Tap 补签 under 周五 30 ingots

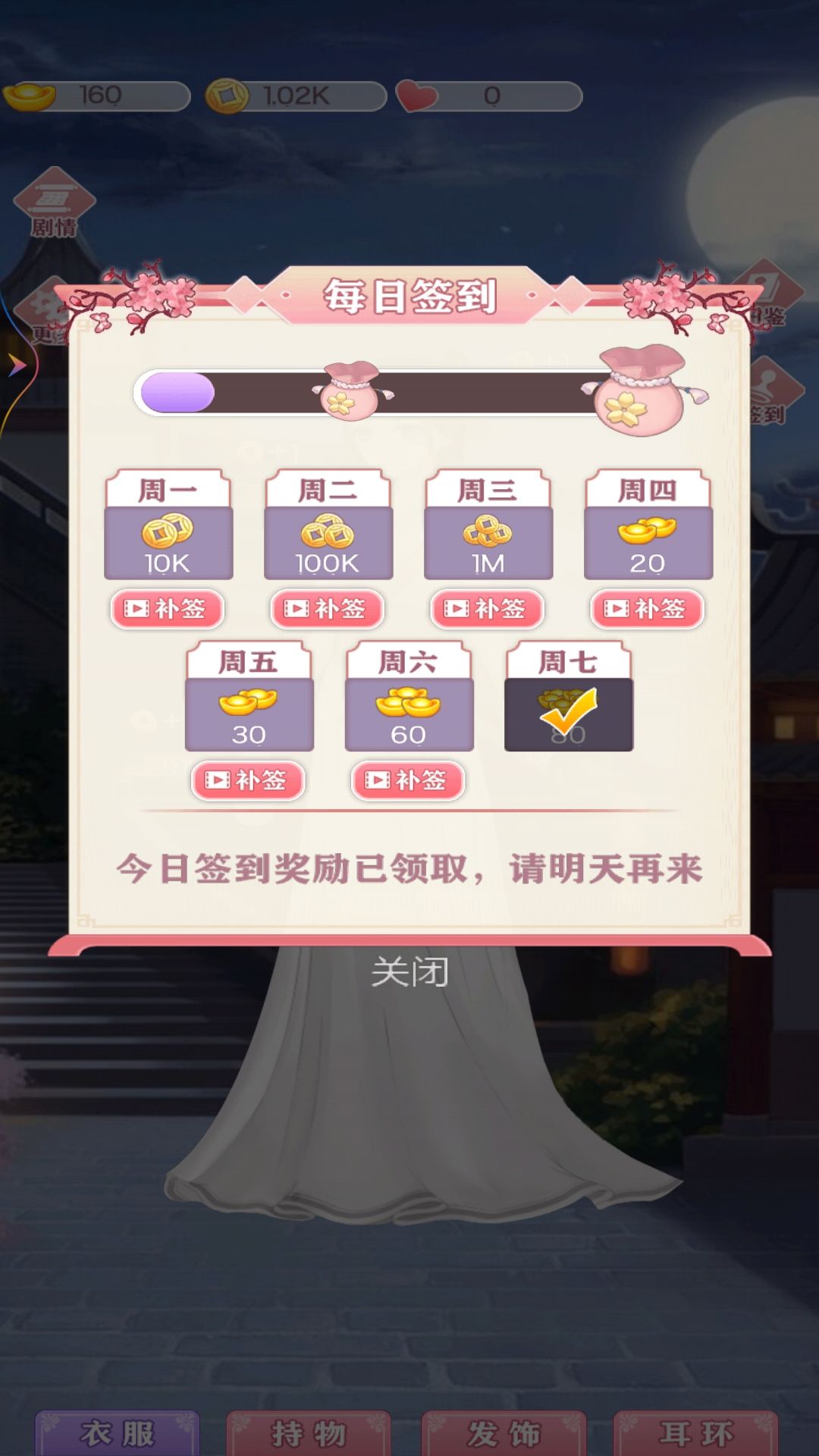pos(249,780)
